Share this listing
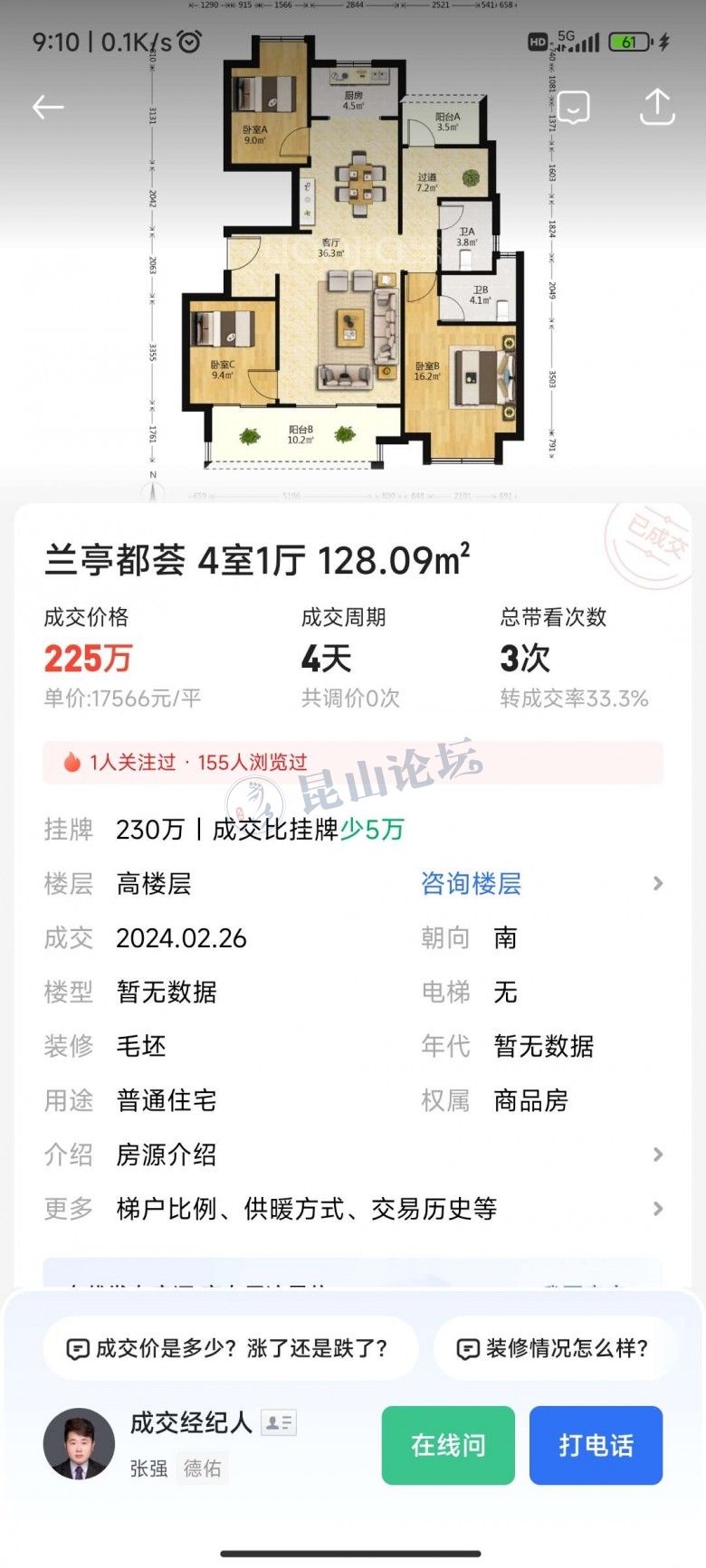 click(x=657, y=107)
